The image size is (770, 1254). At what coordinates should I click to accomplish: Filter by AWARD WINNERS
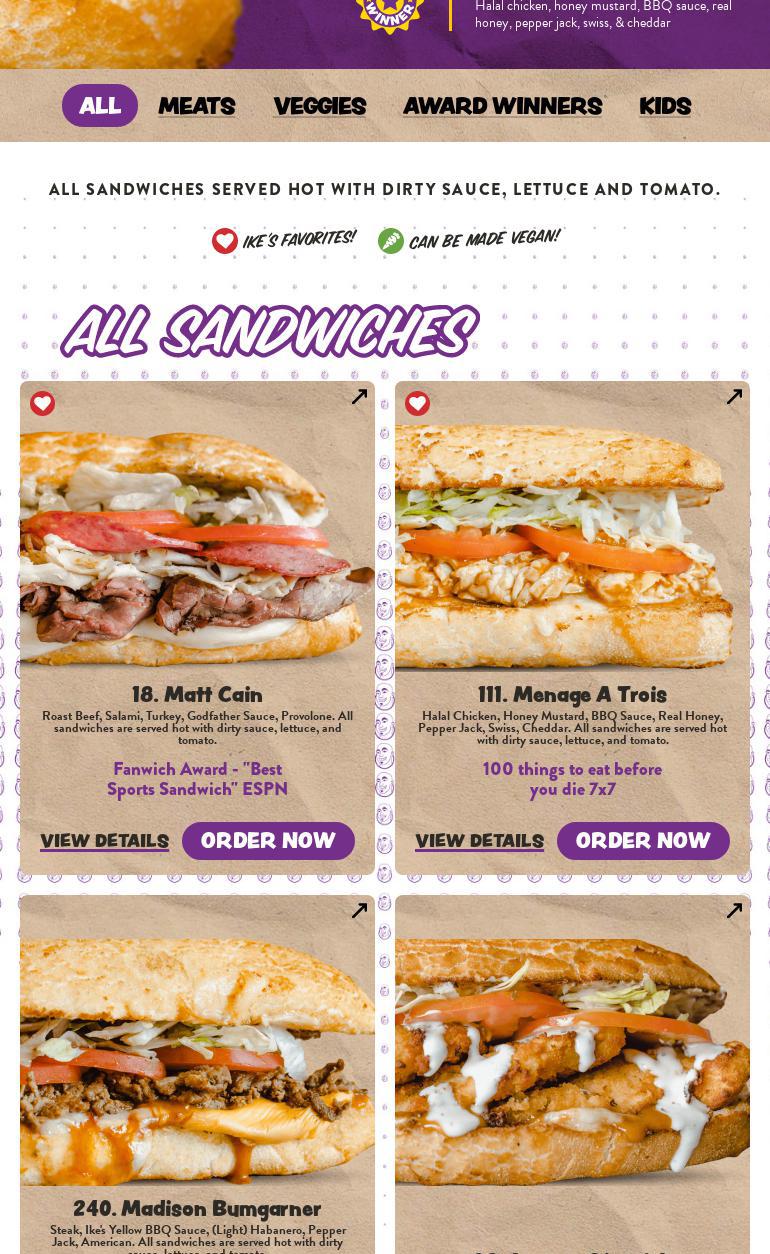click(502, 106)
